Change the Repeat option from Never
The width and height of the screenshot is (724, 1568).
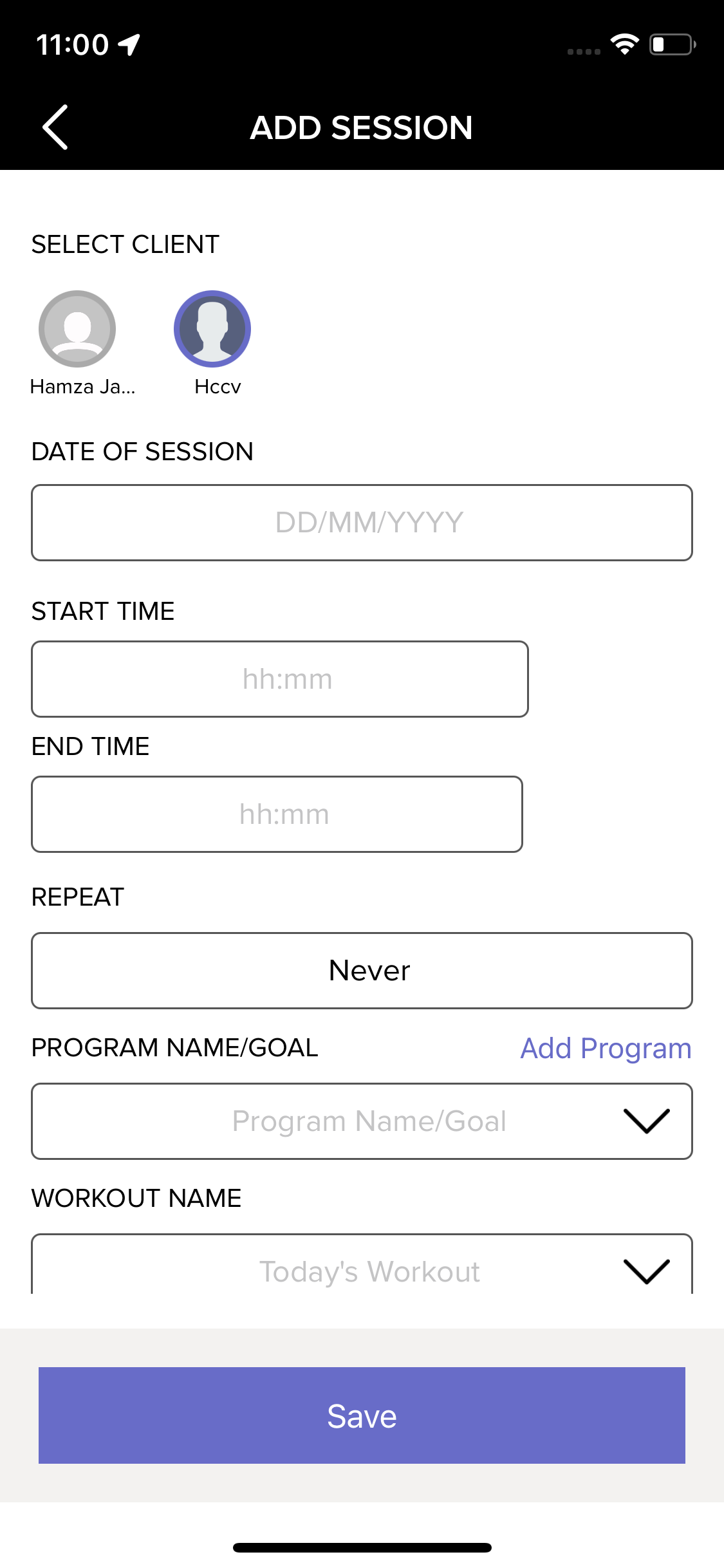point(362,971)
